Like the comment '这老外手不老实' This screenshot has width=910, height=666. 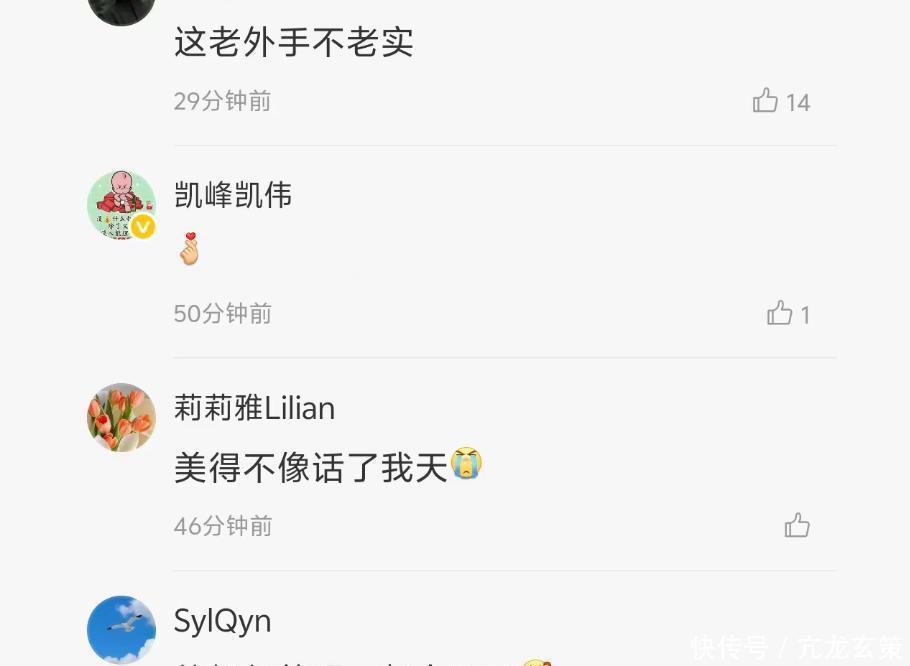click(766, 101)
